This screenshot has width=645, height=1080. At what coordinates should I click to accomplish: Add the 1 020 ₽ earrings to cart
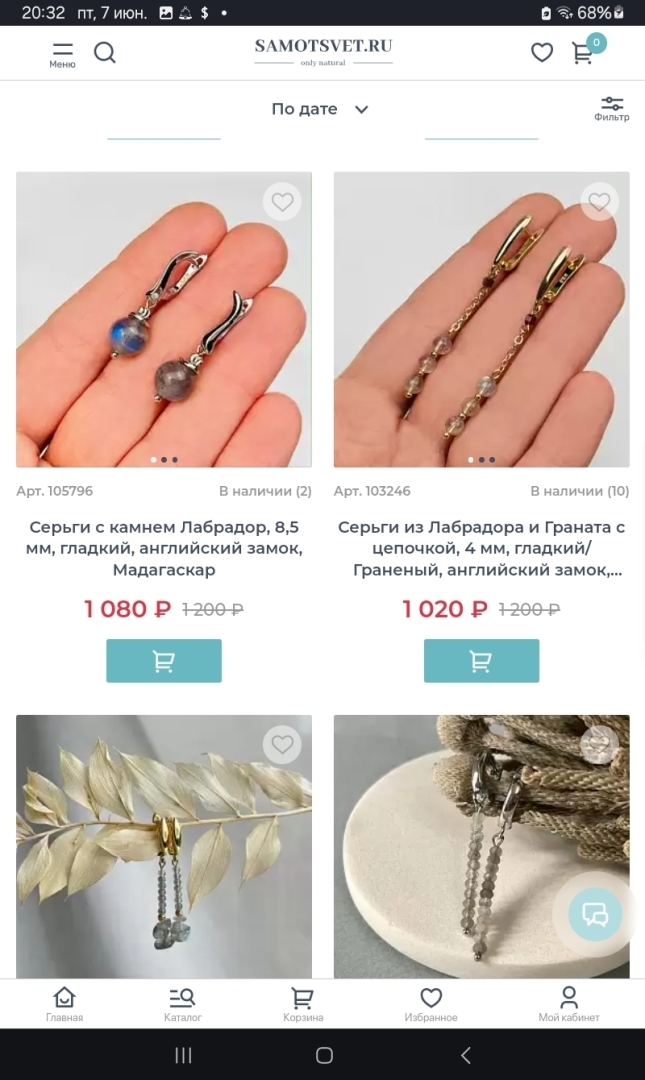(x=481, y=661)
